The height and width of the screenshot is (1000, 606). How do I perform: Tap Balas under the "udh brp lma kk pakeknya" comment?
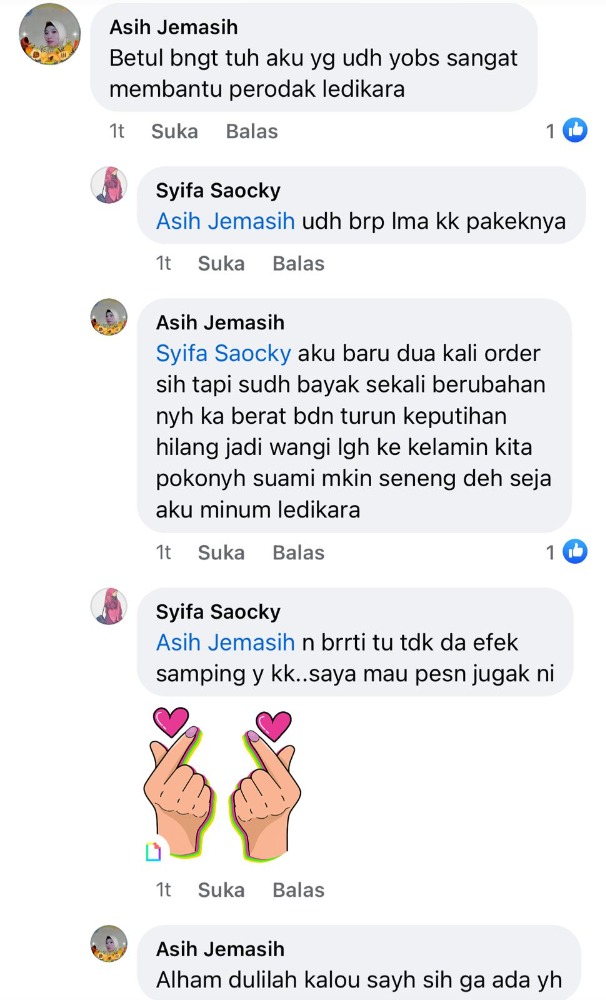(x=298, y=264)
